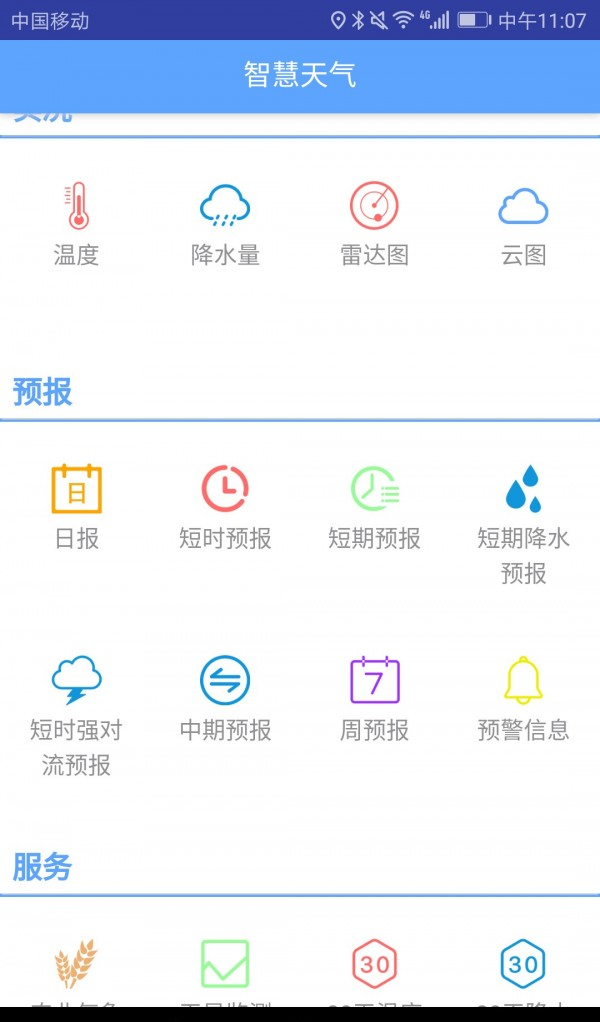View the 雷达图 radar map
This screenshot has height=1022, width=600.
pyautogui.click(x=374, y=224)
